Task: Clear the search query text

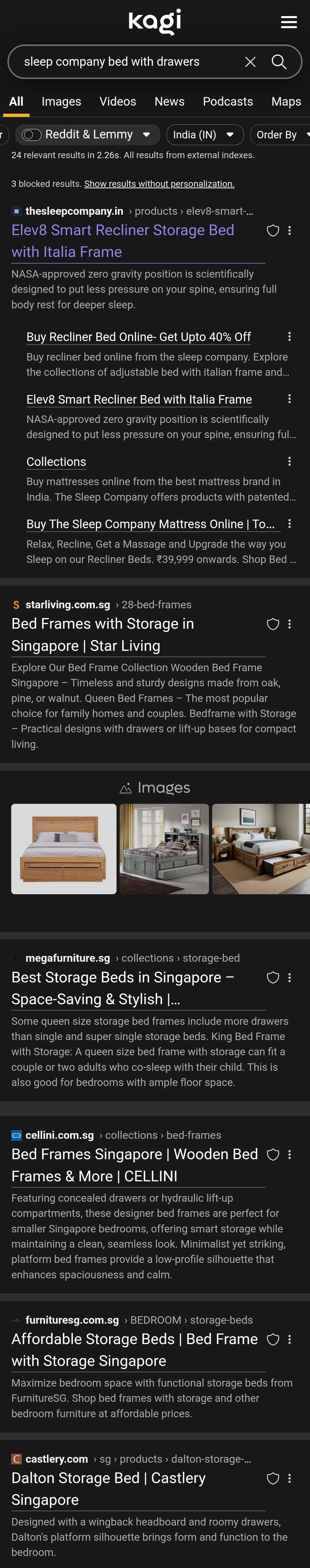Action: point(250,61)
